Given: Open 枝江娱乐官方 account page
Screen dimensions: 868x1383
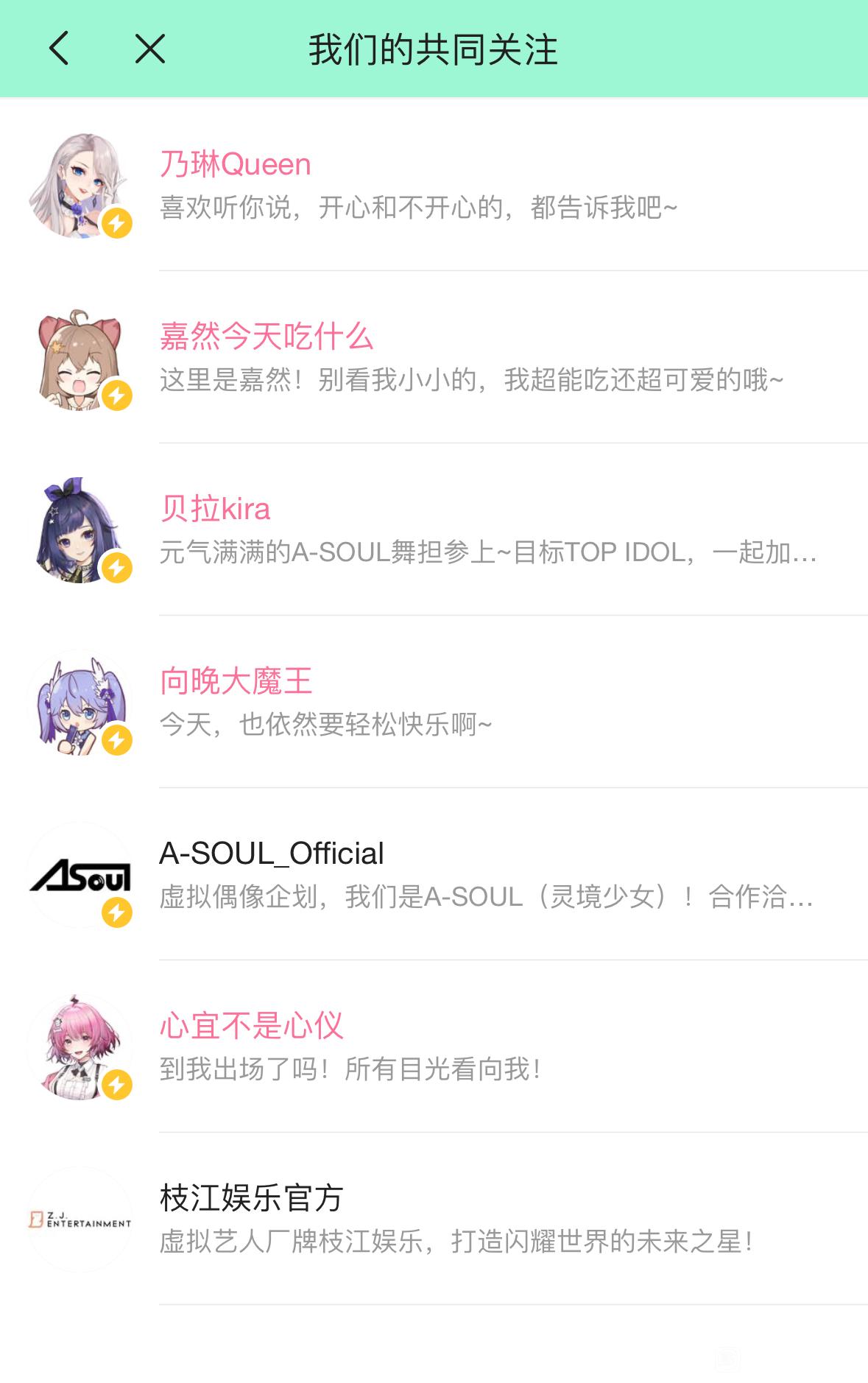Looking at the screenshot, I should 251,1198.
